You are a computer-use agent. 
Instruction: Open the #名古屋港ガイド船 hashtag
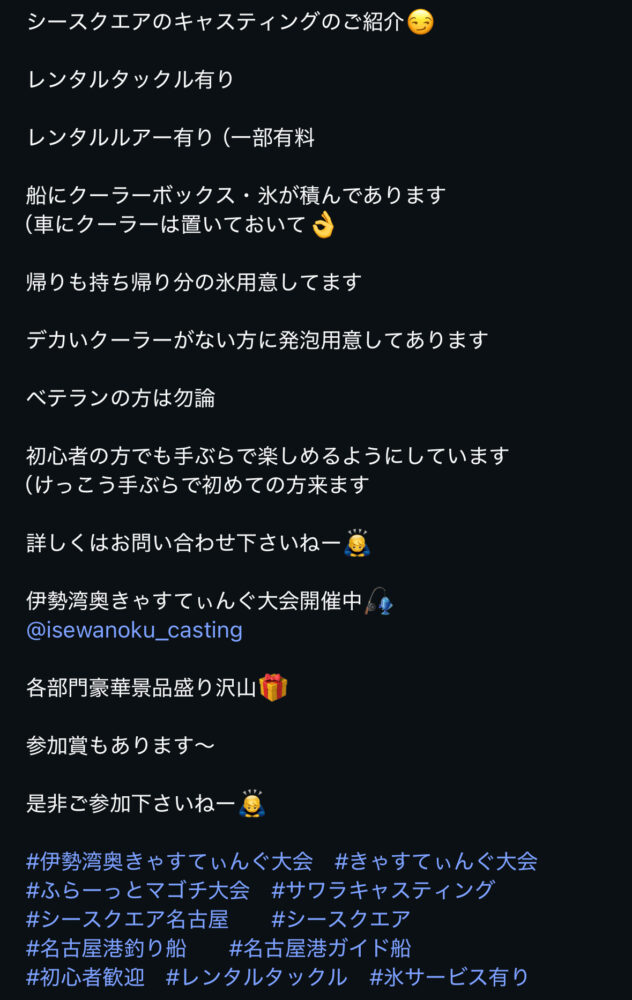coord(320,948)
